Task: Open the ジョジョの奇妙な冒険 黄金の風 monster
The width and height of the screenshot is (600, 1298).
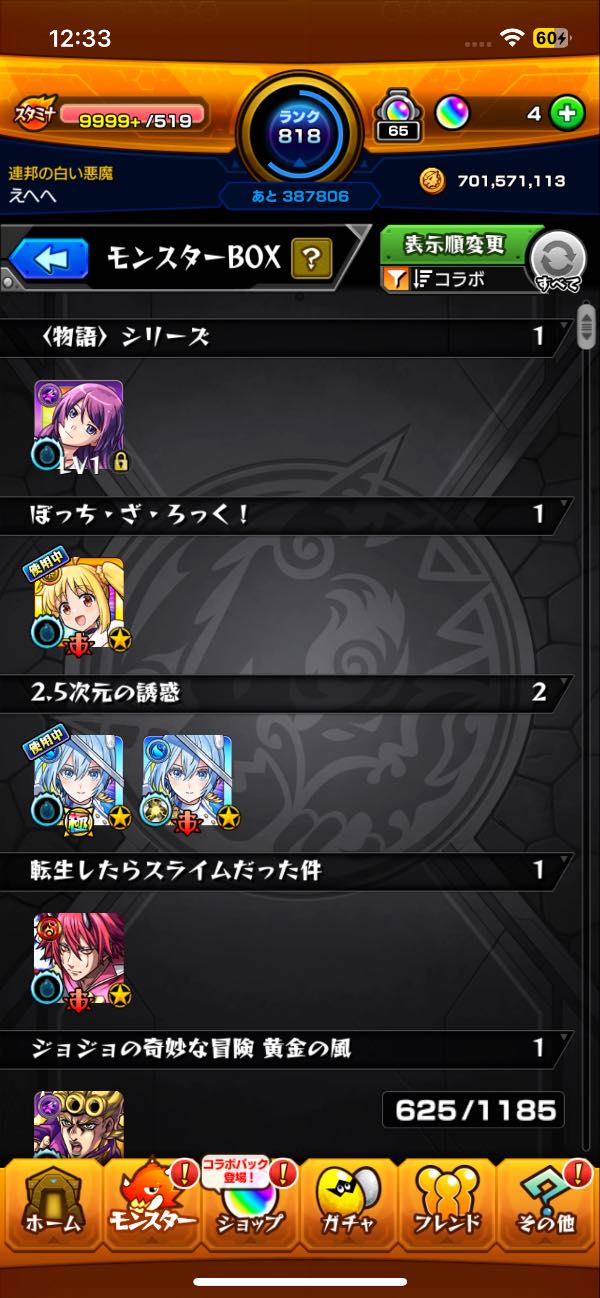Action: click(79, 1125)
